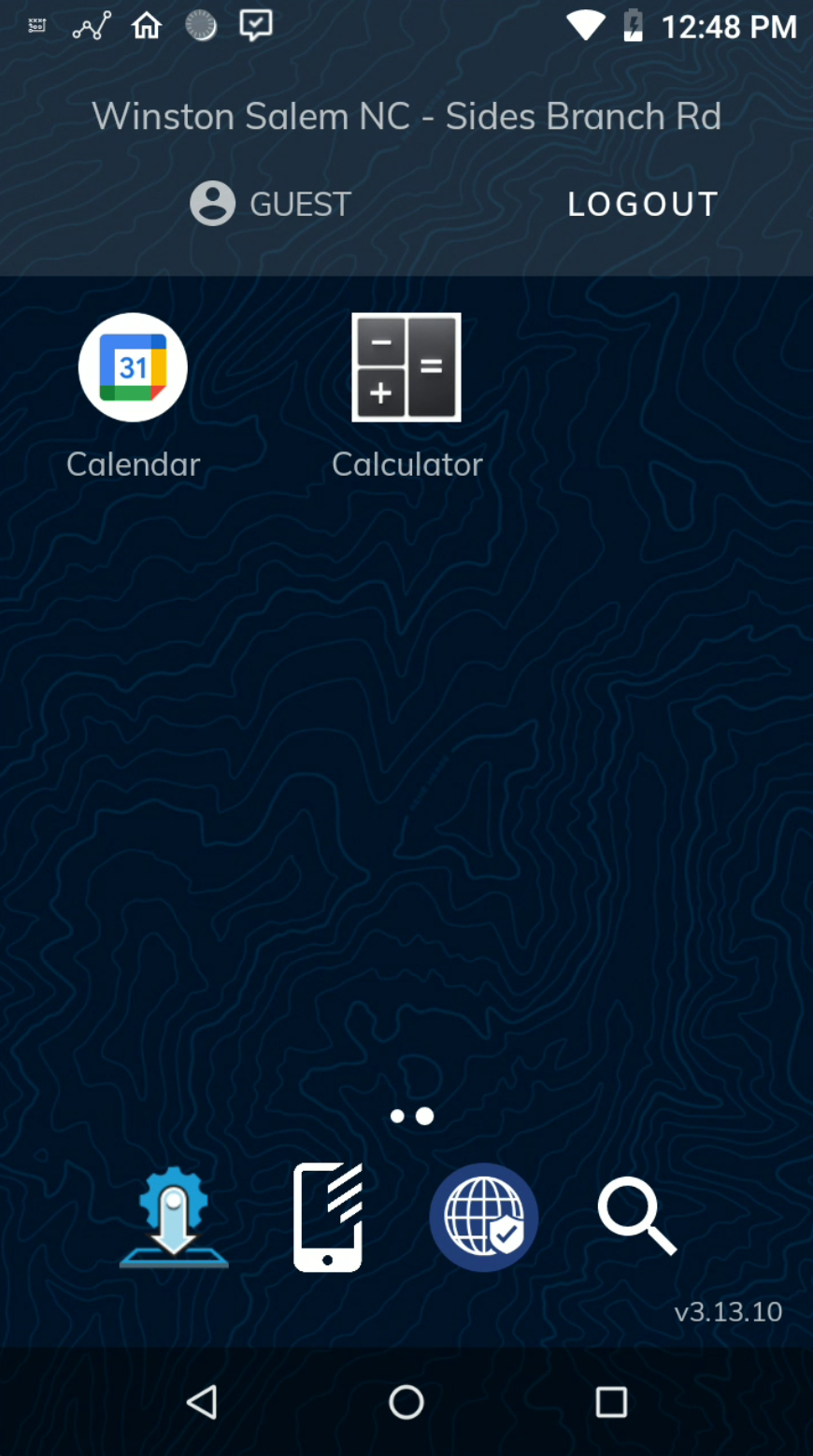Launch the Calculator app

pyautogui.click(x=406, y=367)
